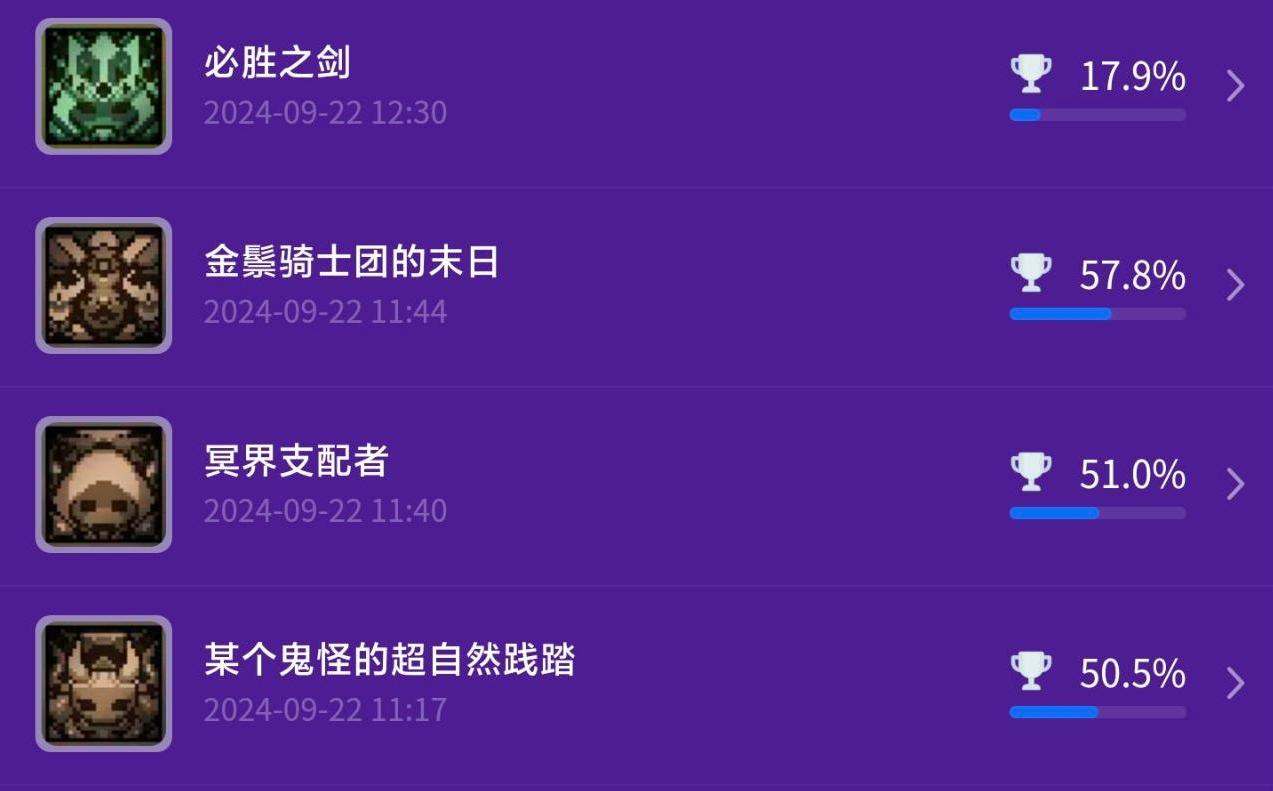
Task: Open the 金鬃骑士团的末日 achievement
Action: tap(636, 286)
